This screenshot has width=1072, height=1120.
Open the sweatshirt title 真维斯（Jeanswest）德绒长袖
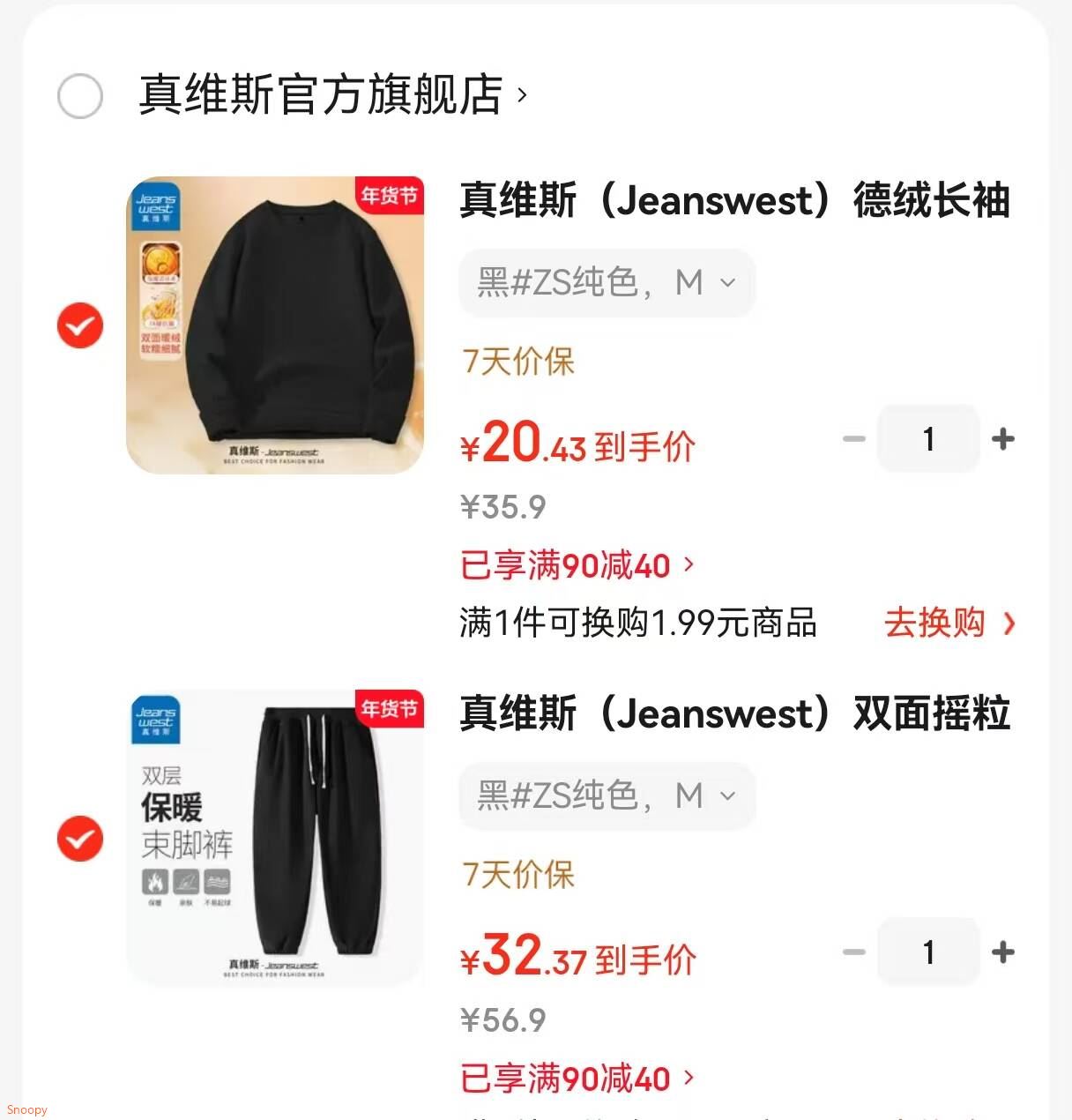[x=735, y=201]
